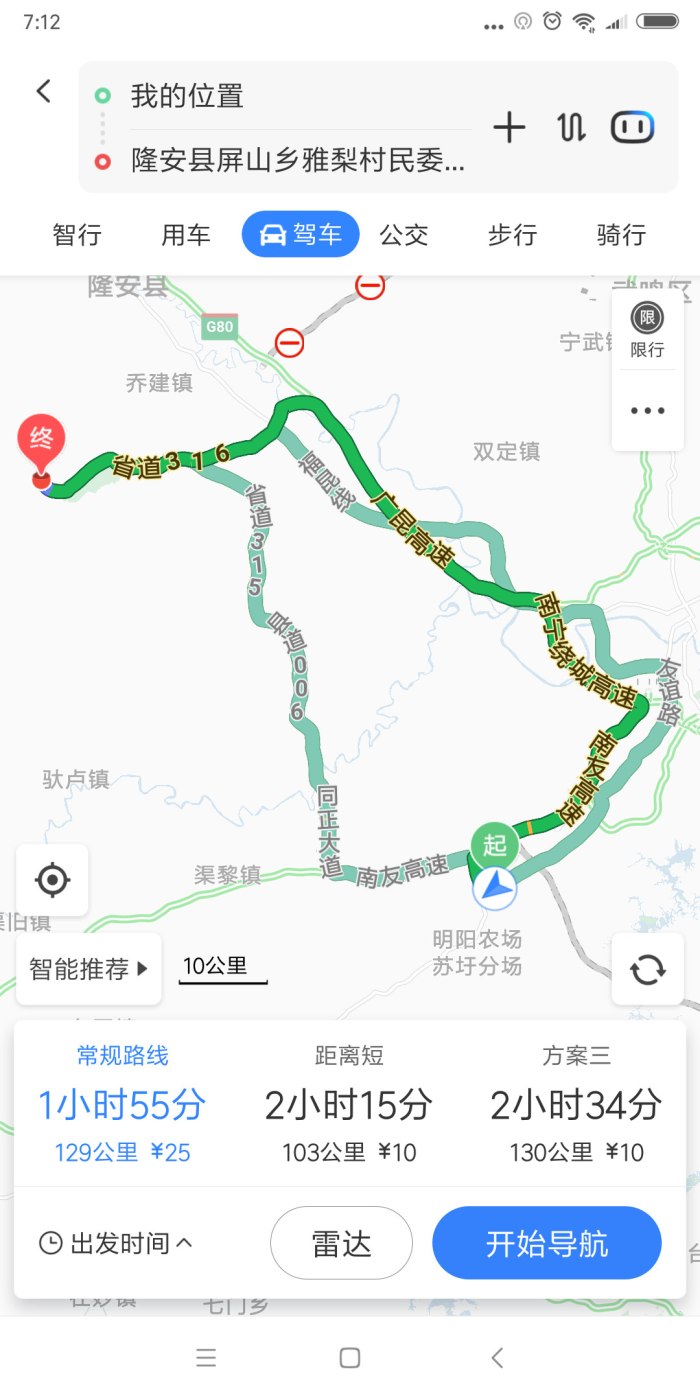Go back using the top-left arrow

point(43,92)
